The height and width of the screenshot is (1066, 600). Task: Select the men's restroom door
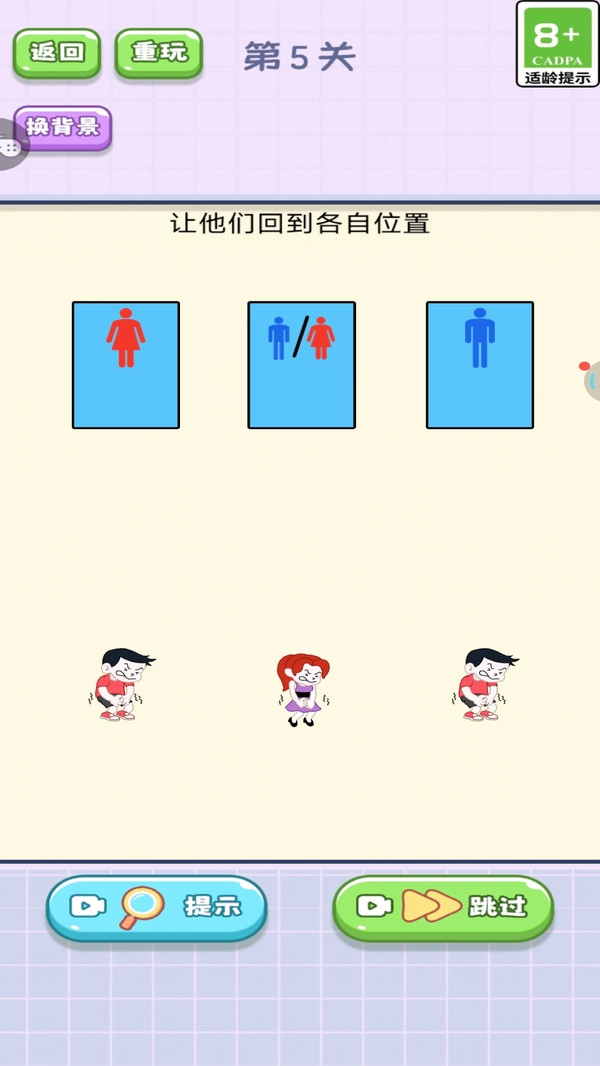480,365
